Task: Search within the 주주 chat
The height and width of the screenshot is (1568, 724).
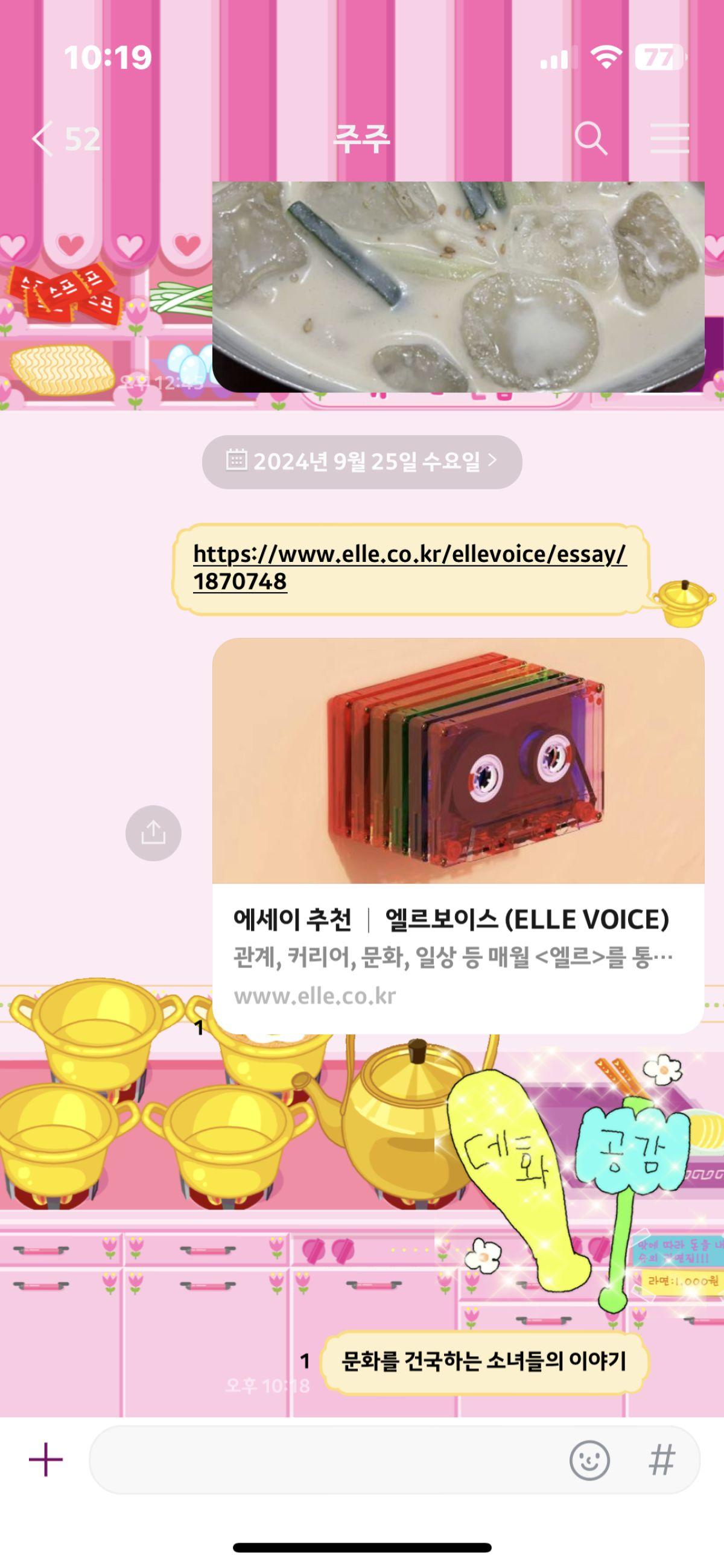Action: tap(591, 139)
